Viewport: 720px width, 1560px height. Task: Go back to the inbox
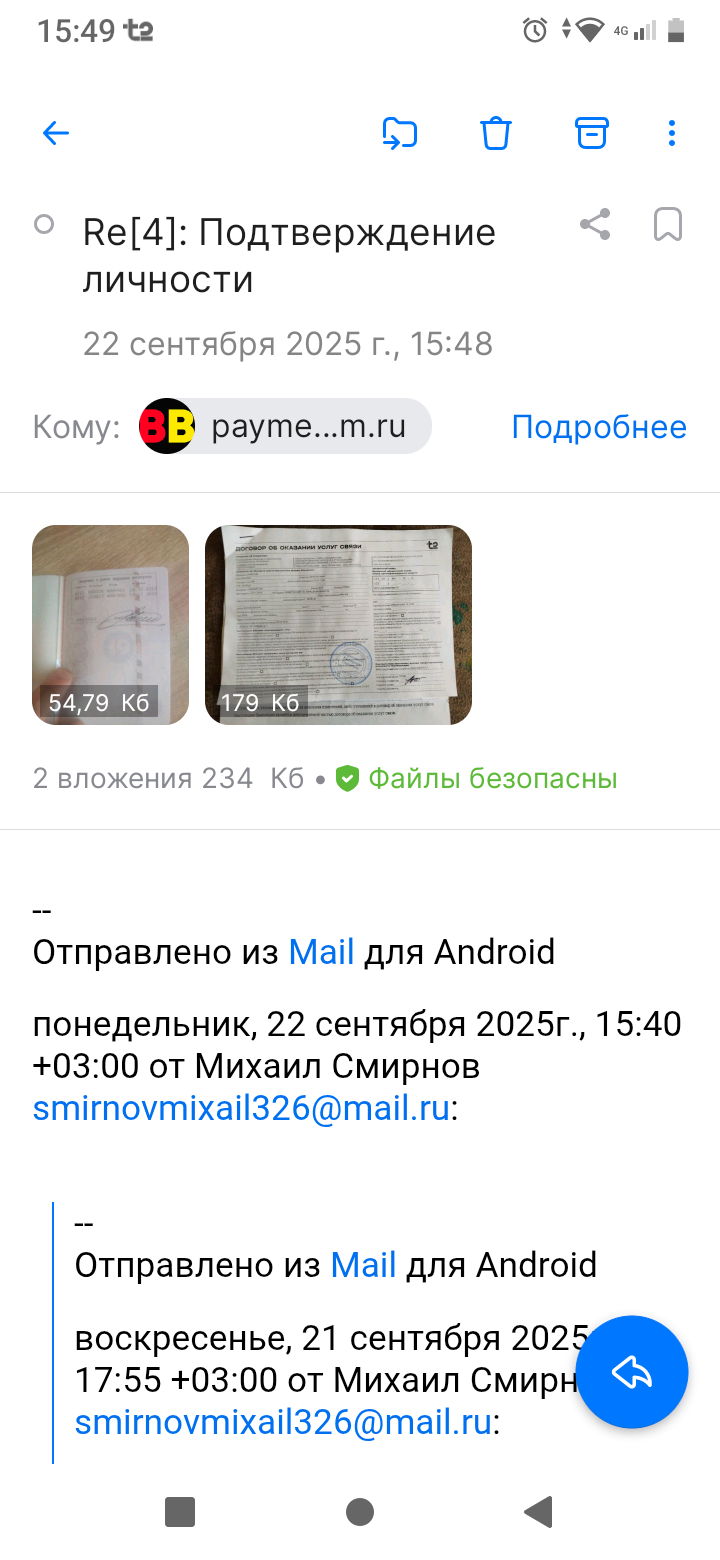pos(56,133)
